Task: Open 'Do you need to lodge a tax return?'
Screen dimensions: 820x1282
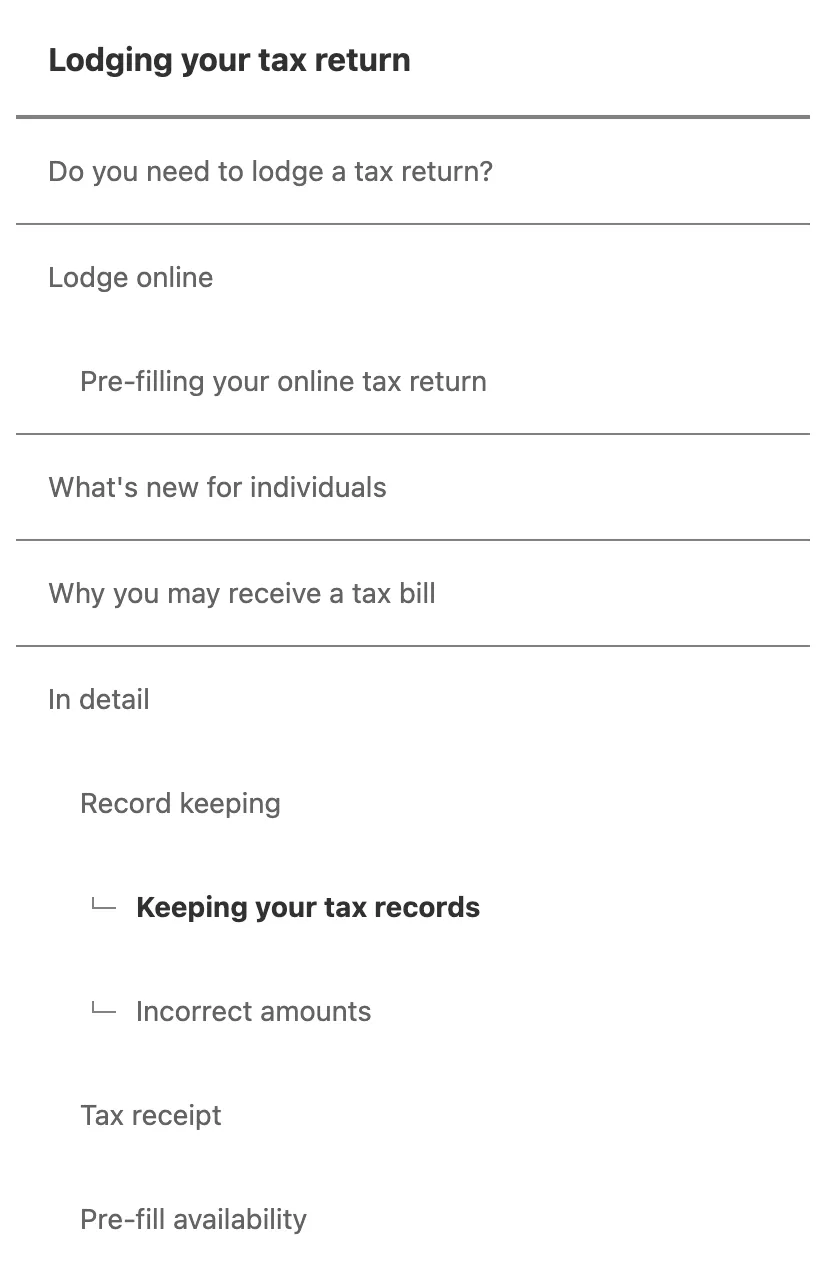Action: pos(270,172)
